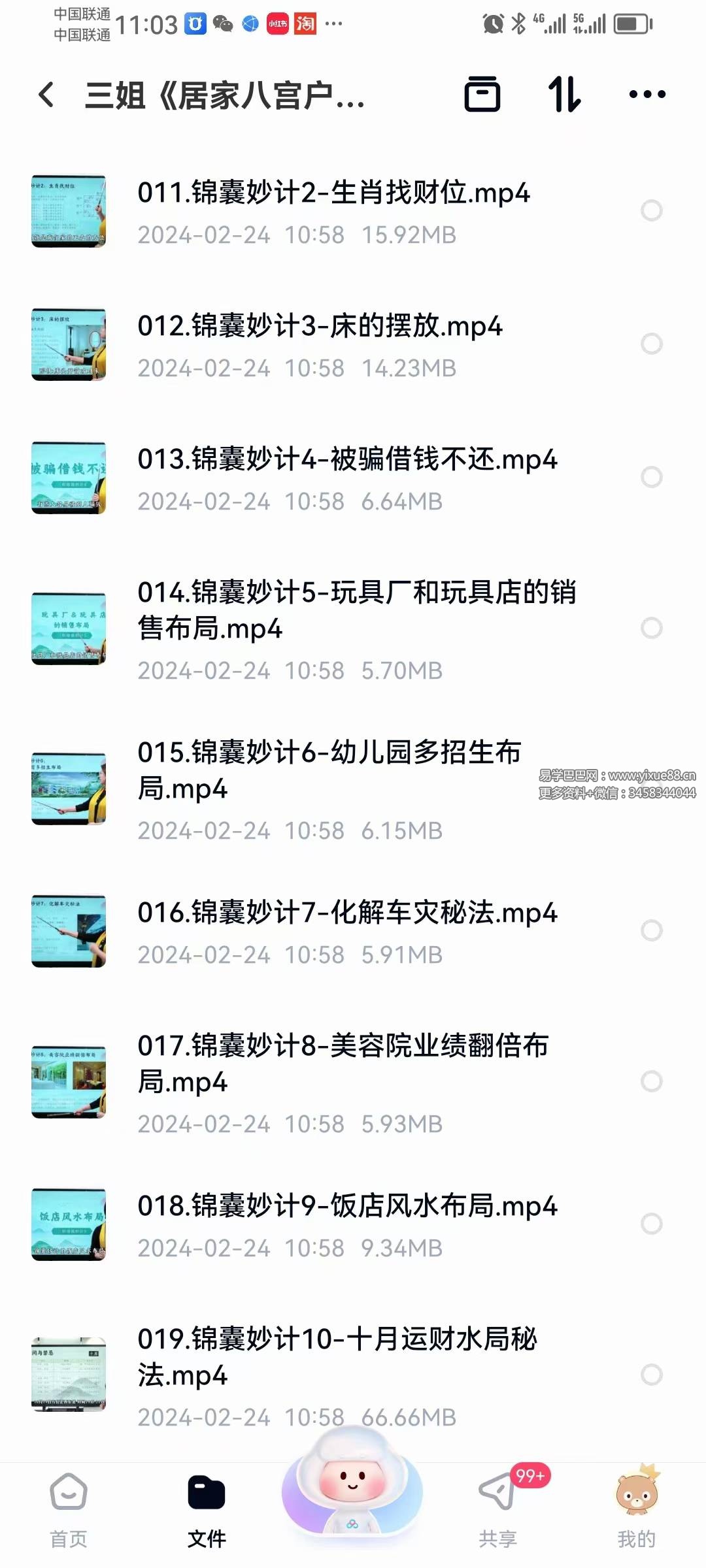Go back from the 三姐 folder
Screen dimensions: 706x1568
[x=47, y=95]
